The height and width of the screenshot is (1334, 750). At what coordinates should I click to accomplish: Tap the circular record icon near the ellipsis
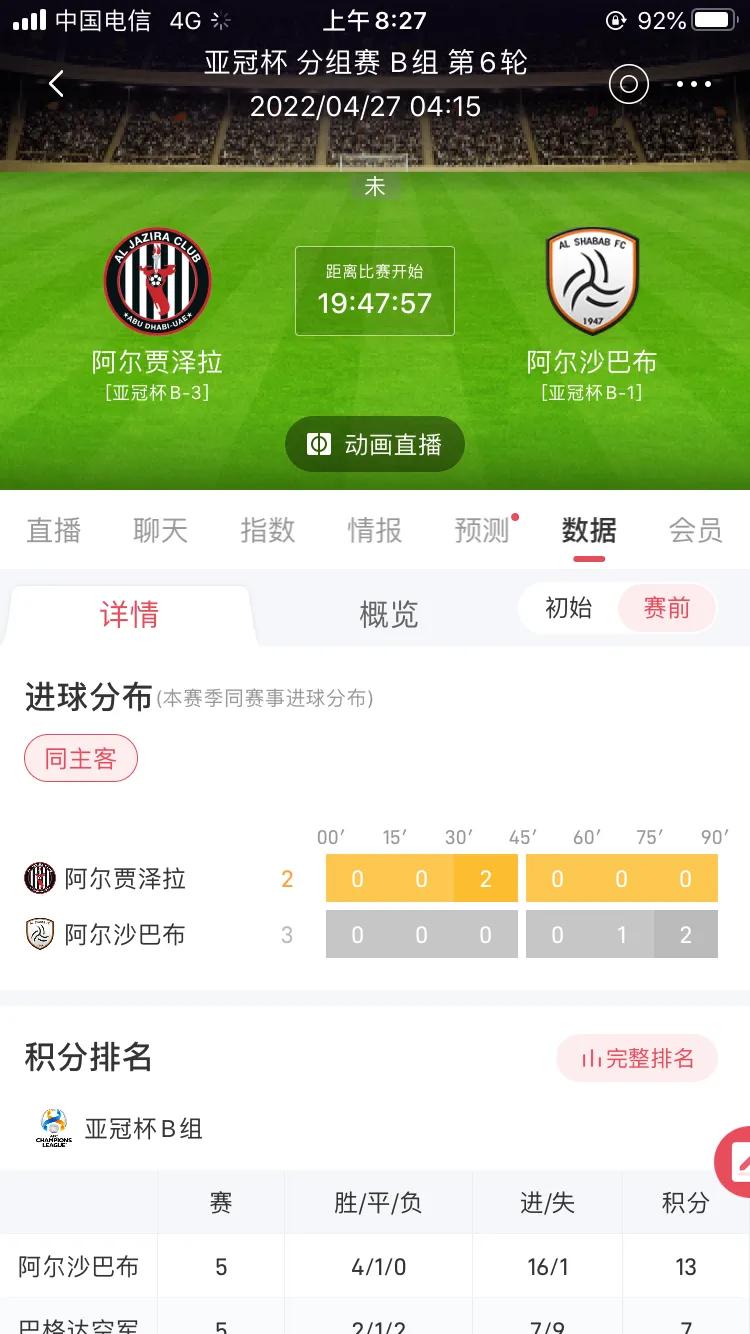[628, 84]
